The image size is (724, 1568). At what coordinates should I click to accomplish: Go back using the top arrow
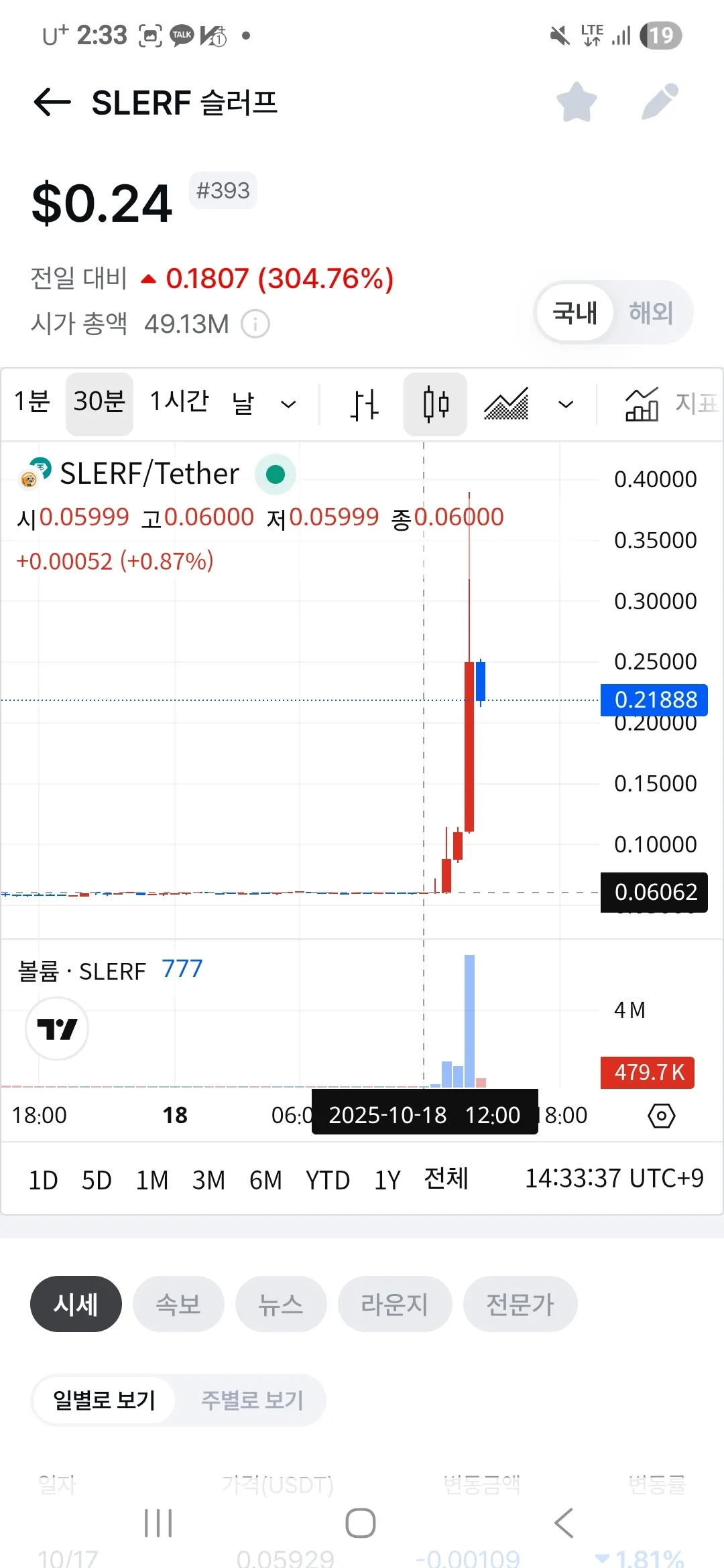point(52,103)
